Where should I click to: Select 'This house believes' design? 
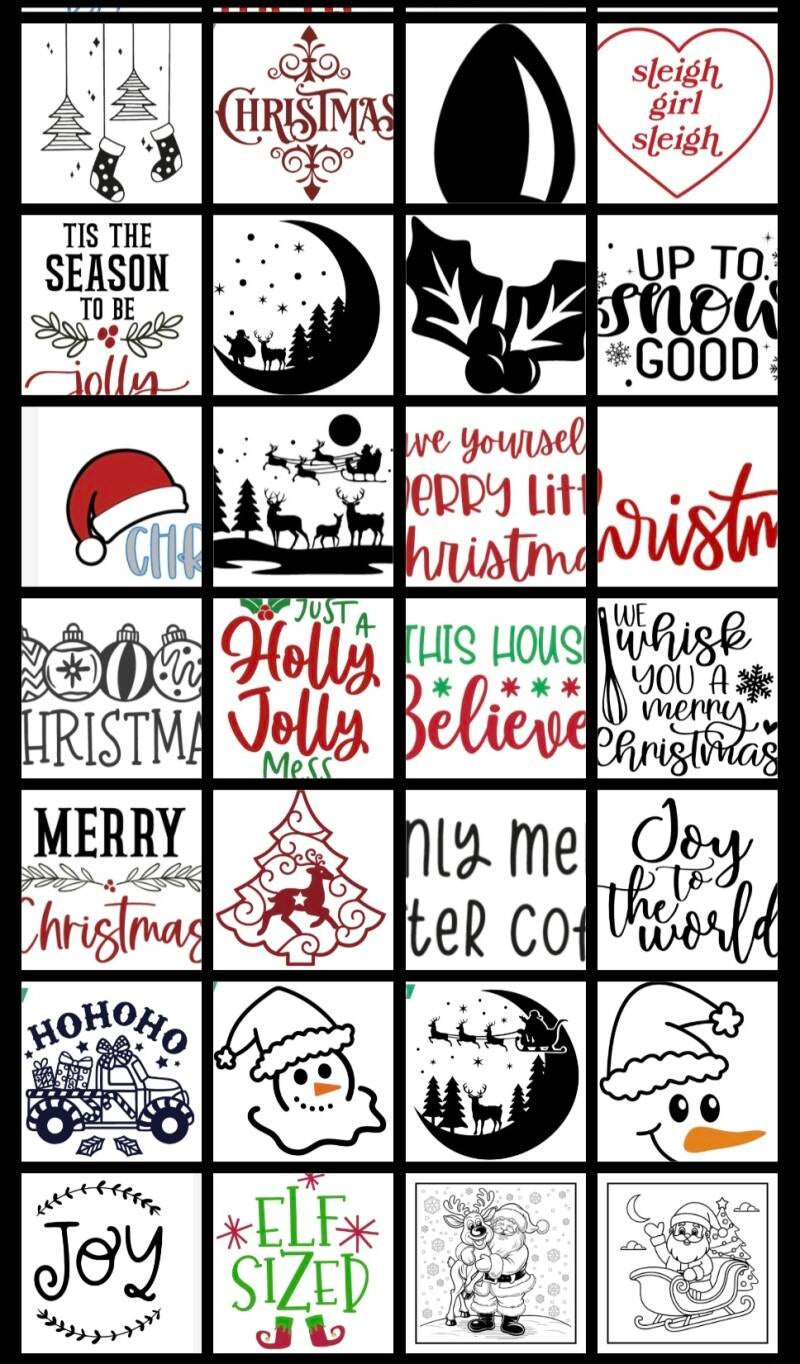point(495,688)
